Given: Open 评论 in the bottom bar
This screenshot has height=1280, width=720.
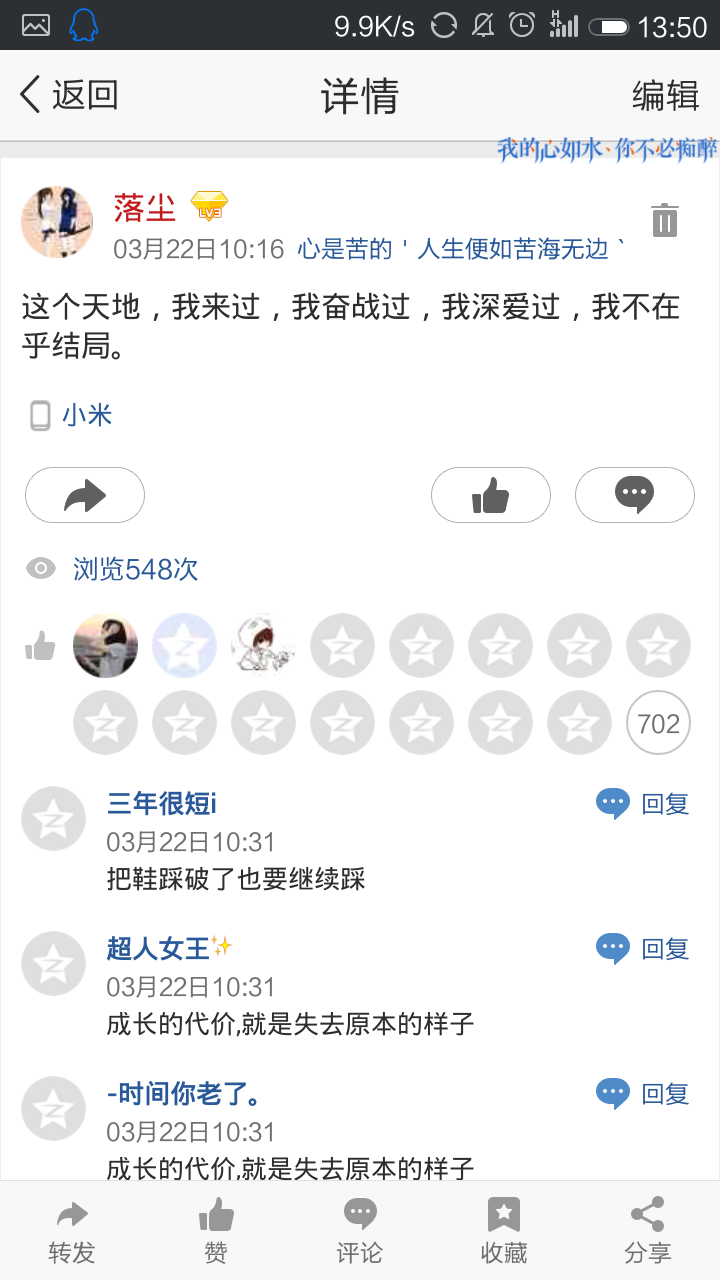Looking at the screenshot, I should coord(360,1231).
